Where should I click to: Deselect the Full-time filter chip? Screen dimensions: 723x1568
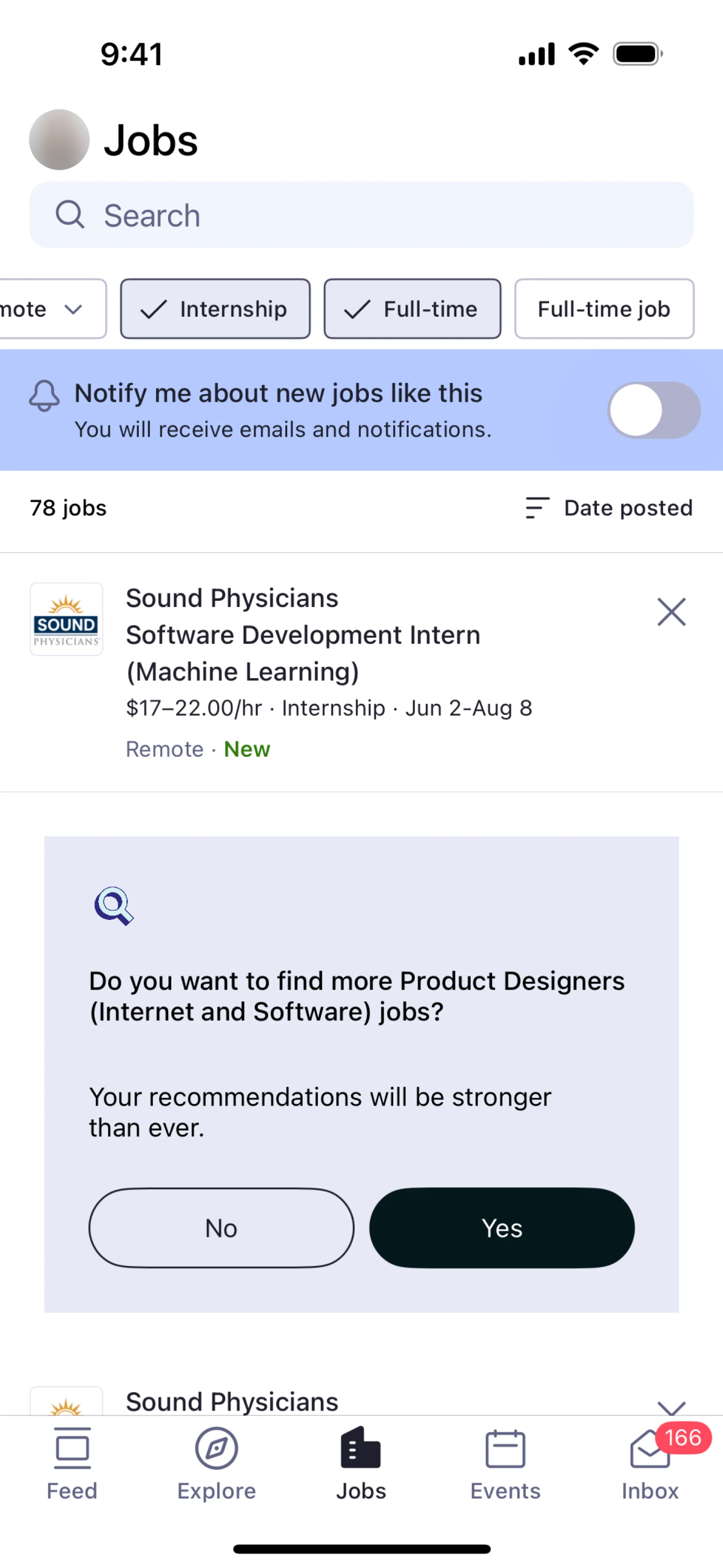[x=413, y=309]
